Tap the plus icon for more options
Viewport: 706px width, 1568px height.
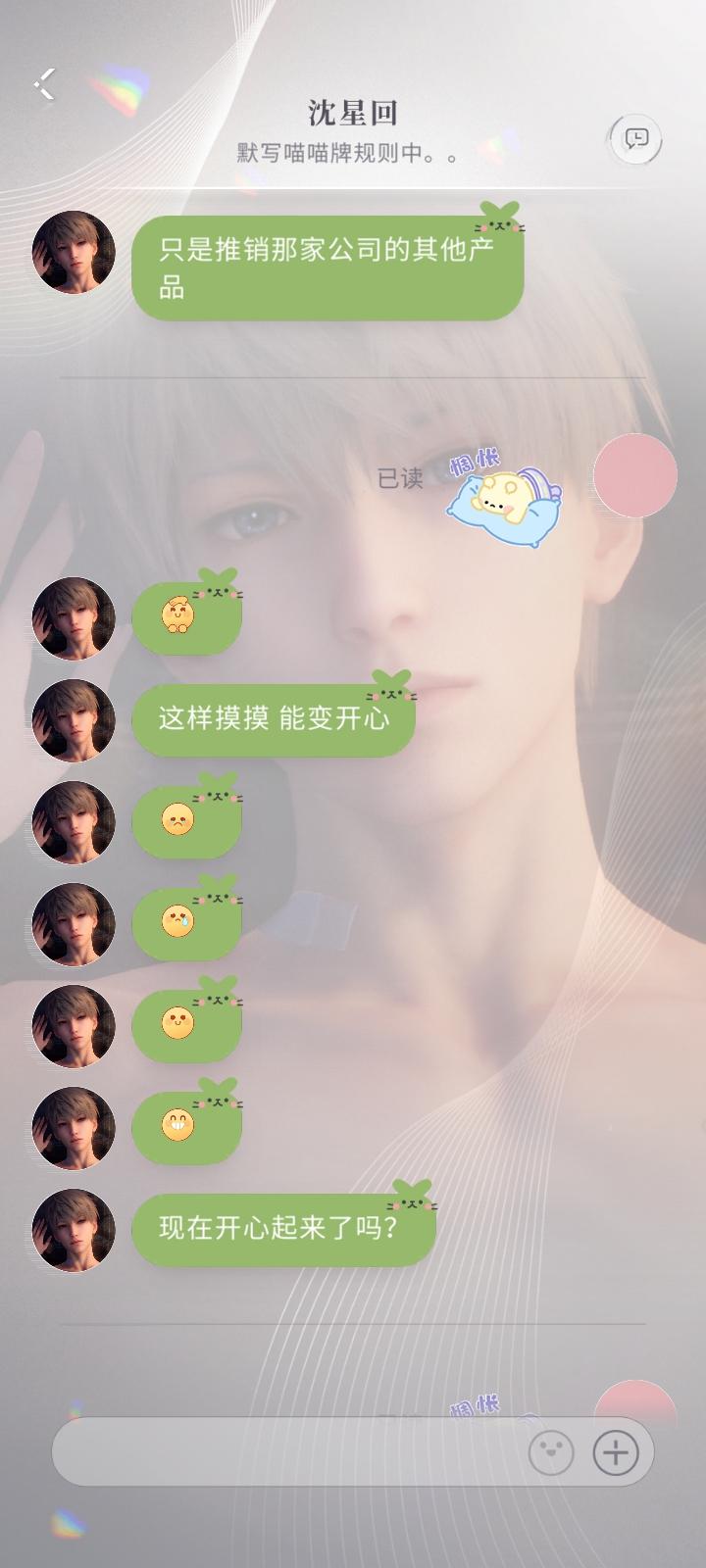coord(616,1452)
